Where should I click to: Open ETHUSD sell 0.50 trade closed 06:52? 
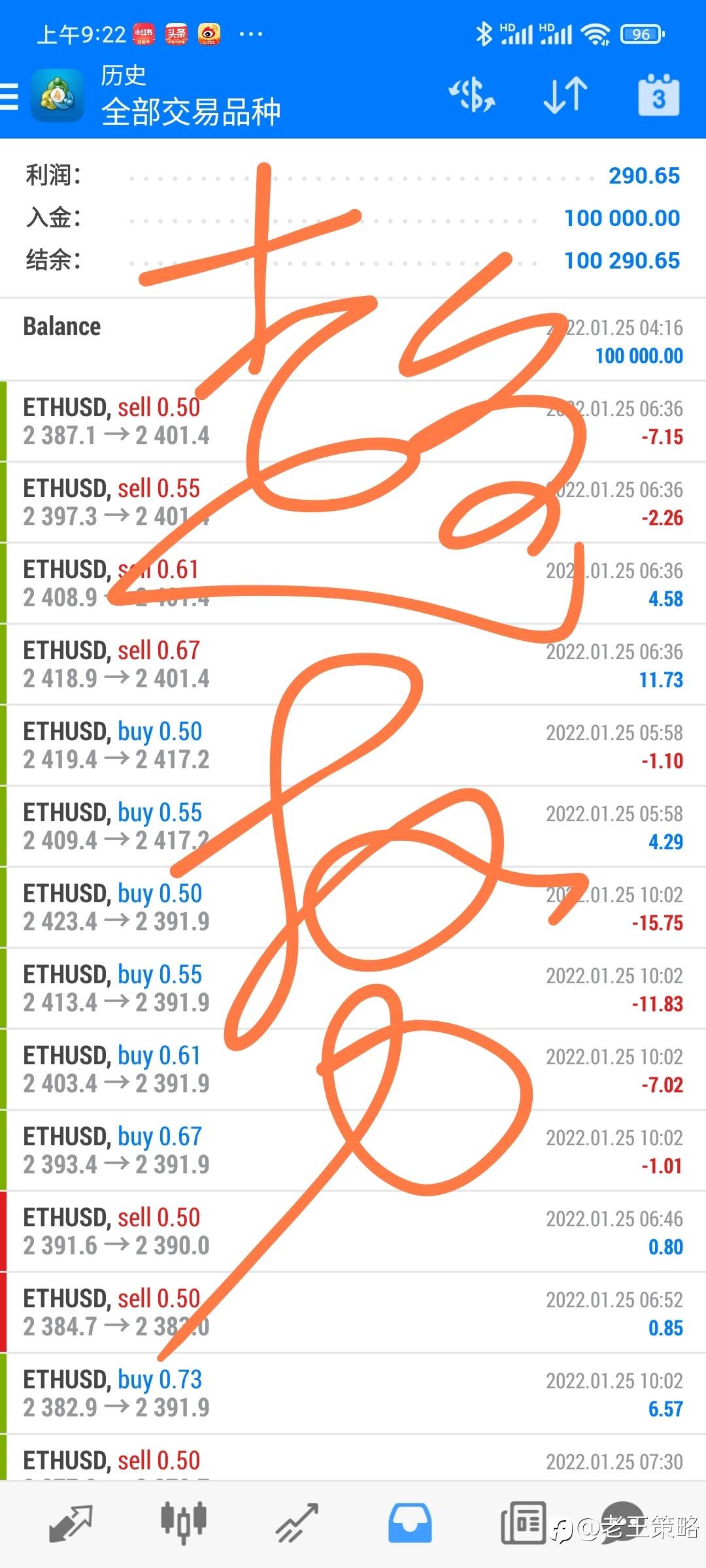click(353, 1313)
